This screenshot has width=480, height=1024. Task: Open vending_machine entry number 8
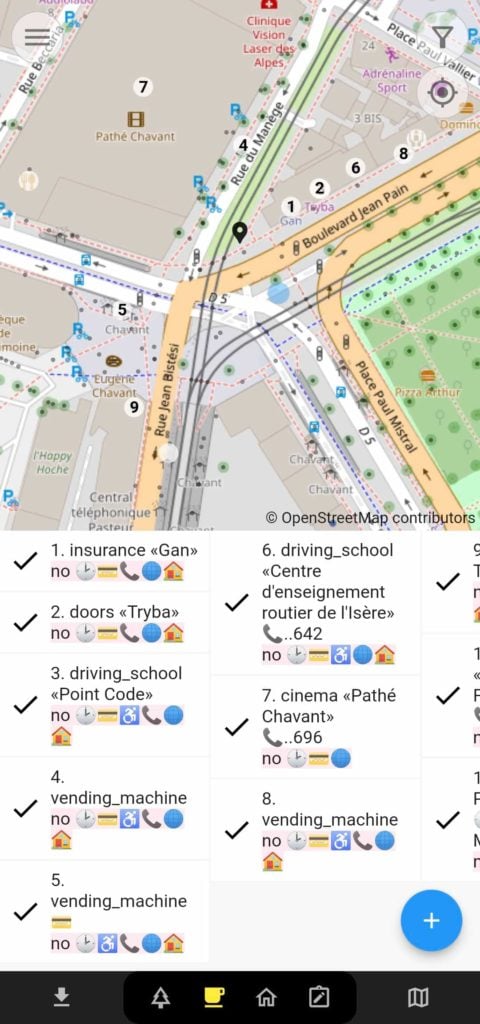315,830
